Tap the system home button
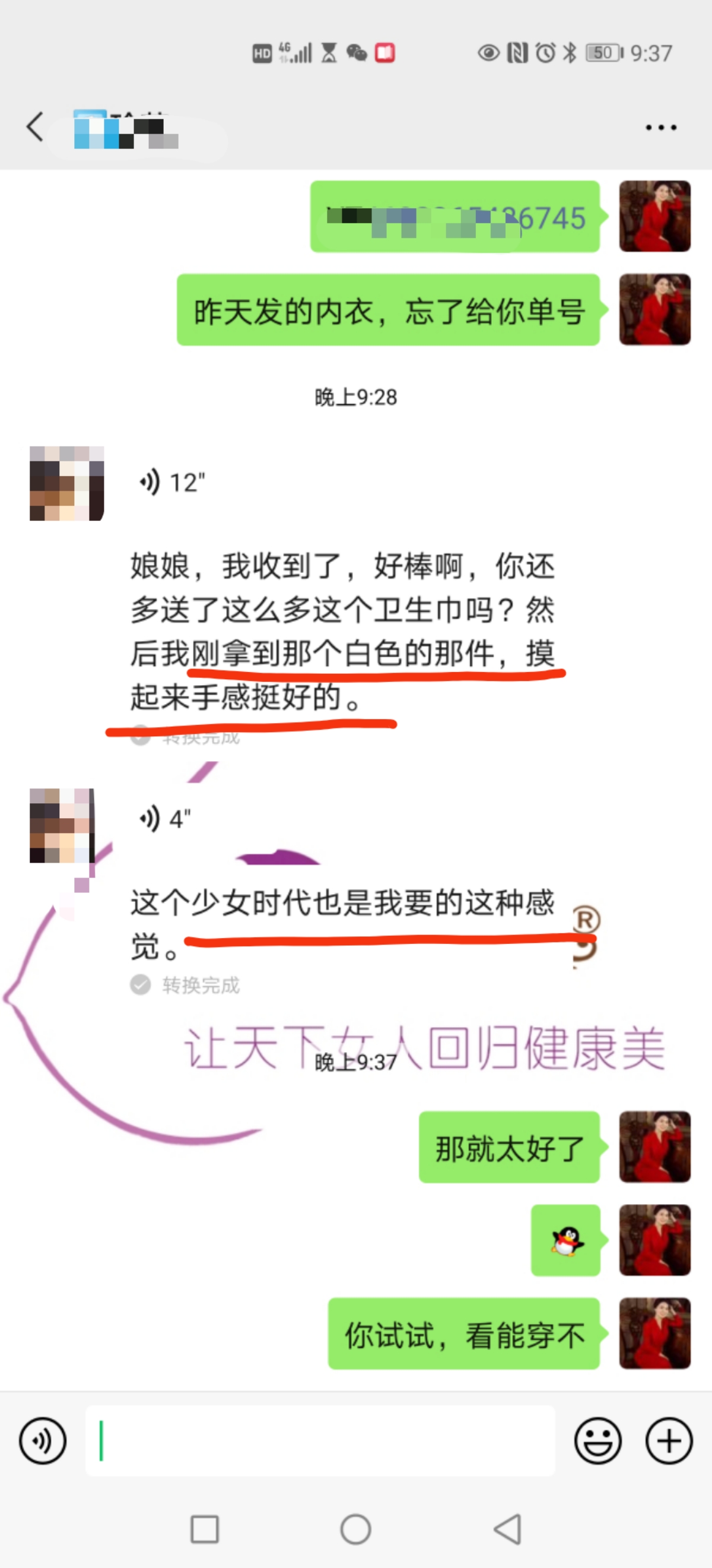 [355, 1529]
